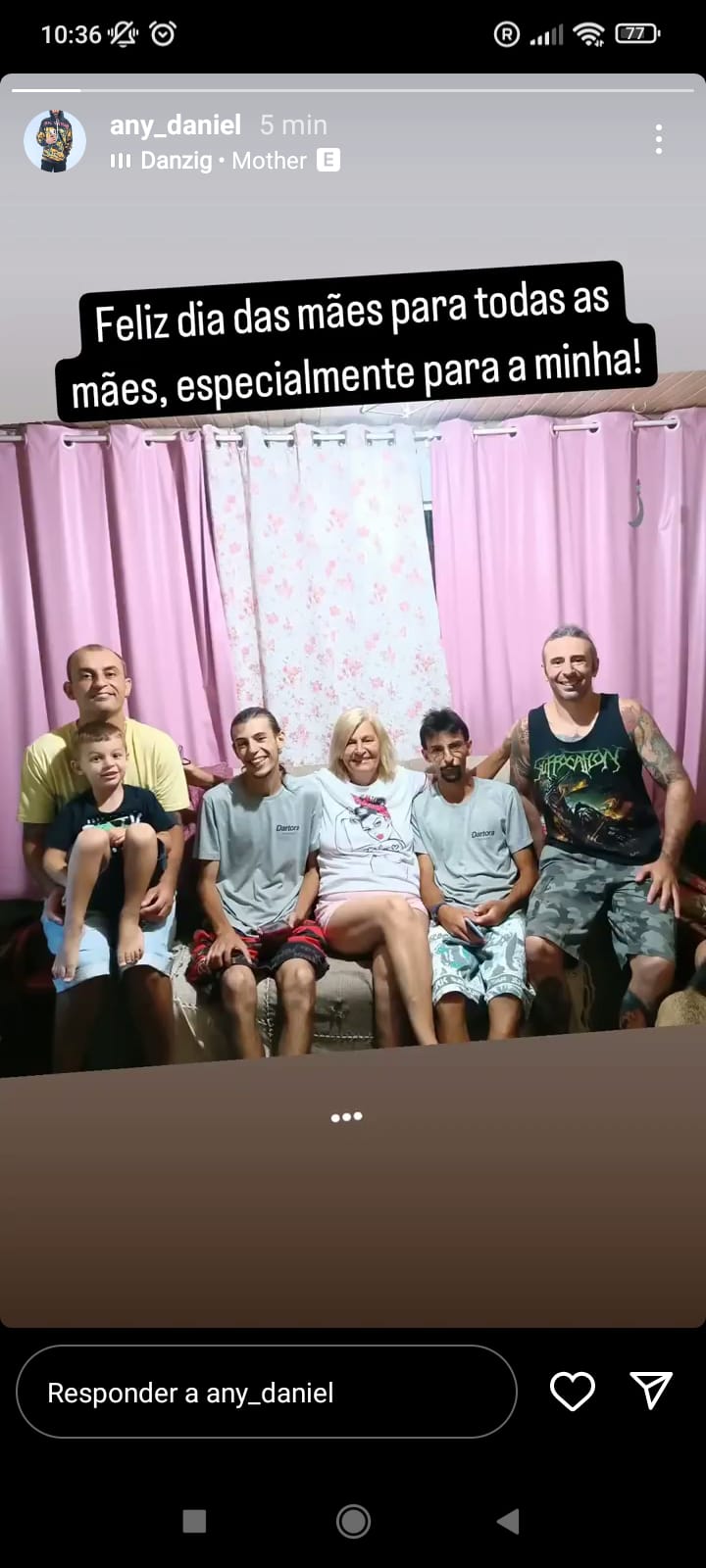Tap the any_daniel username
Viewport: 706px width, 1568px height.
pos(176,125)
